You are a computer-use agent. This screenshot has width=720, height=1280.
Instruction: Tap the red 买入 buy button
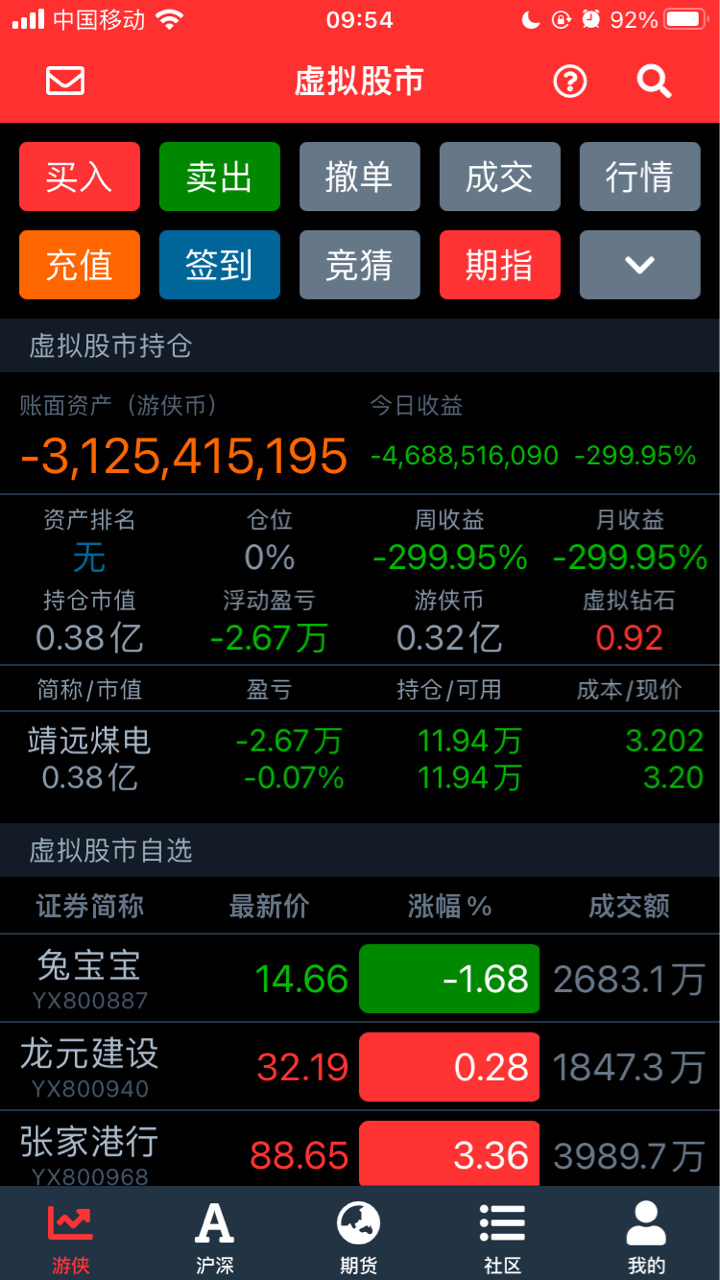79,177
